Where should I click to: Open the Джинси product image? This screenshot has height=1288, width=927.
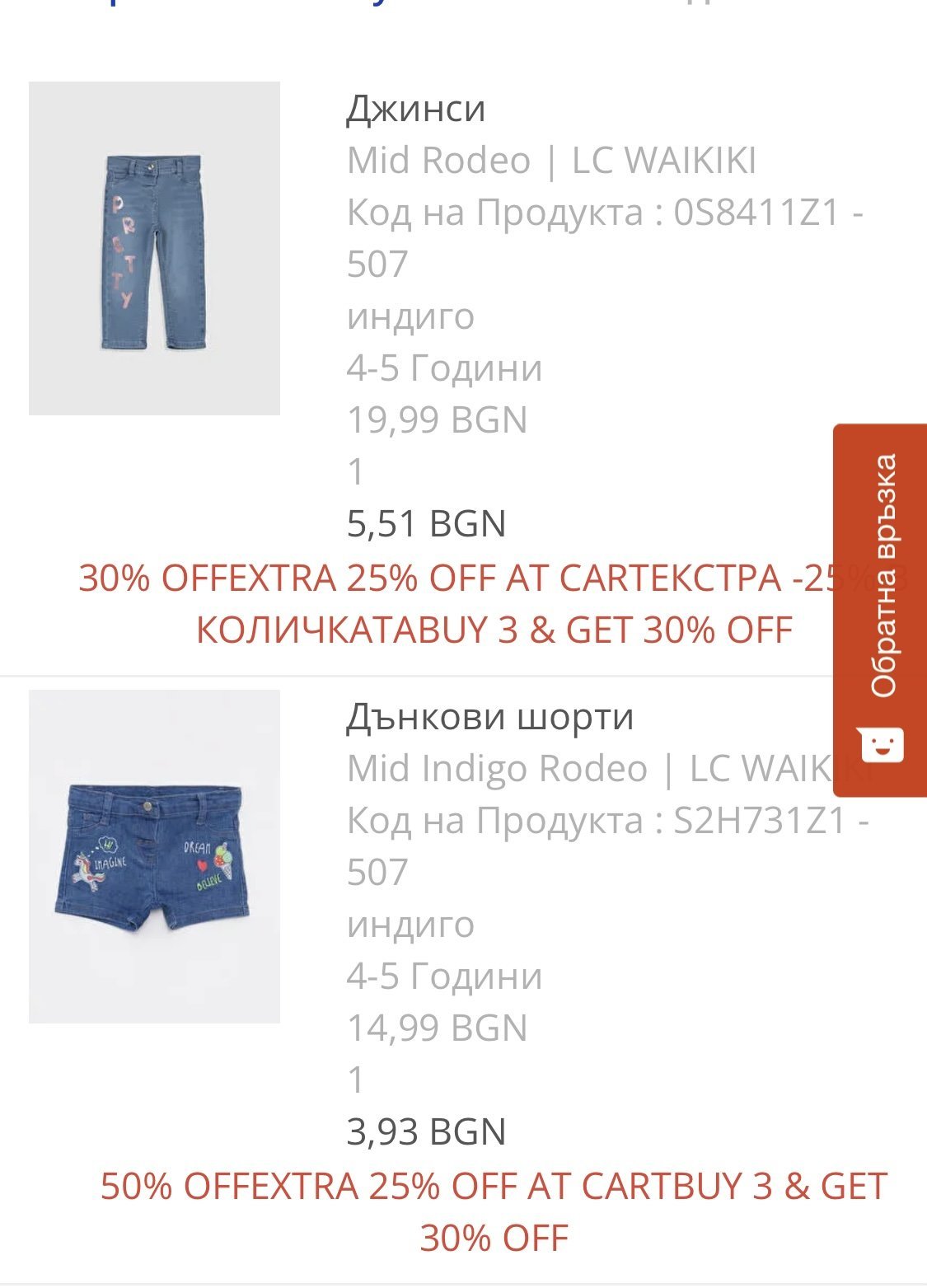click(154, 248)
